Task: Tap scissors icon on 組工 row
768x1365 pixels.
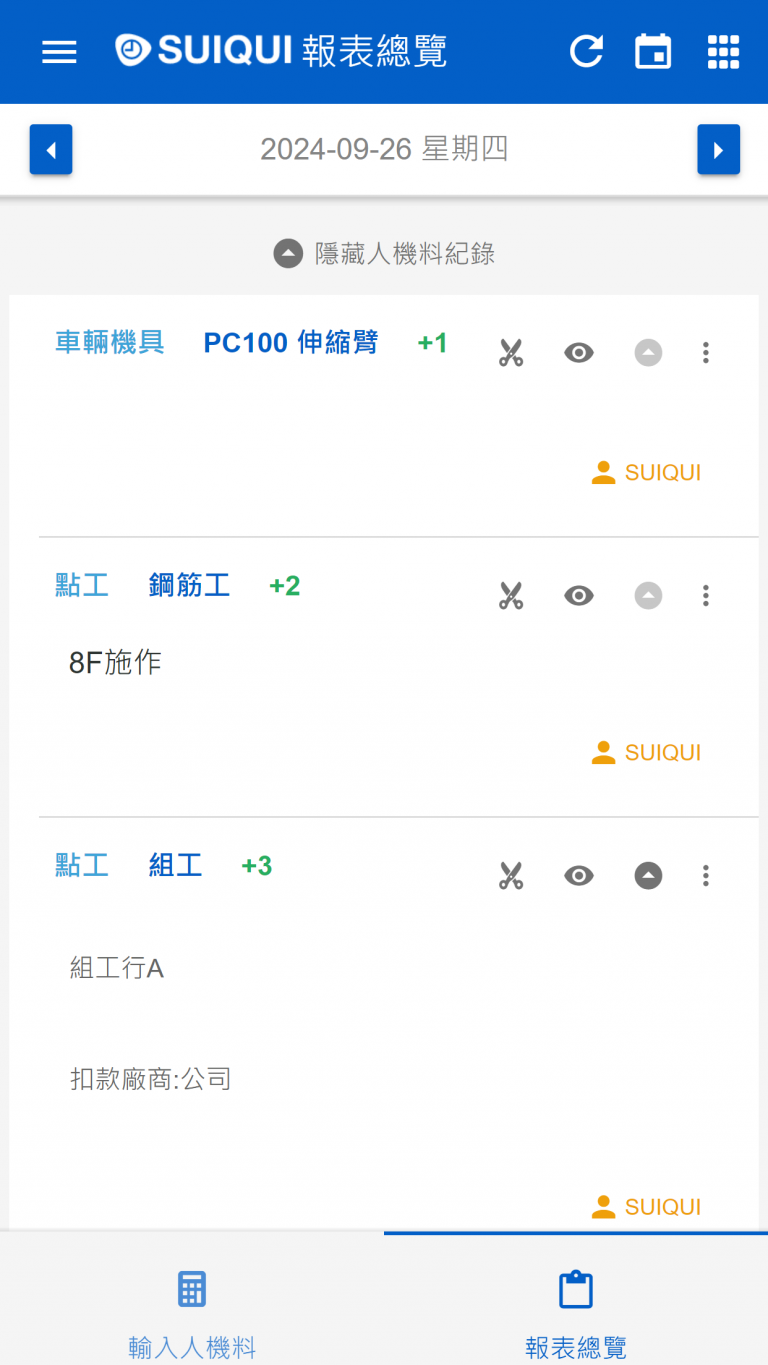Action: click(x=511, y=876)
